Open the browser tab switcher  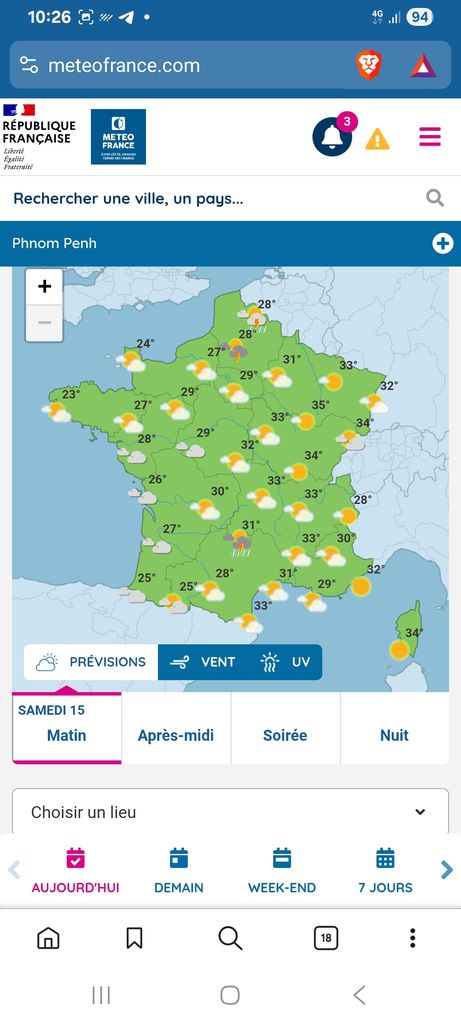[x=326, y=938]
